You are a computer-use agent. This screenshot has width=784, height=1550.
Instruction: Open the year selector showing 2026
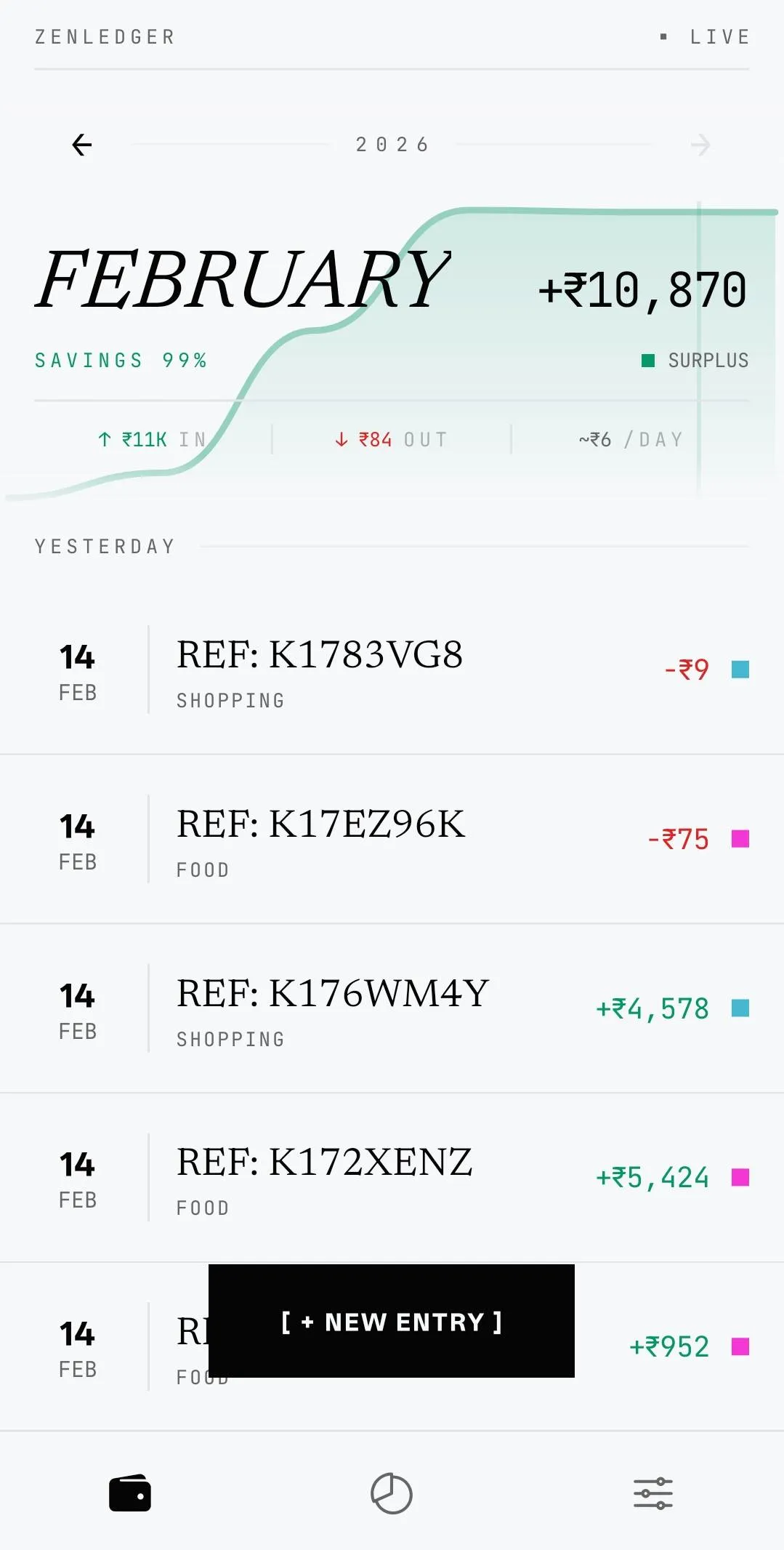point(392,144)
